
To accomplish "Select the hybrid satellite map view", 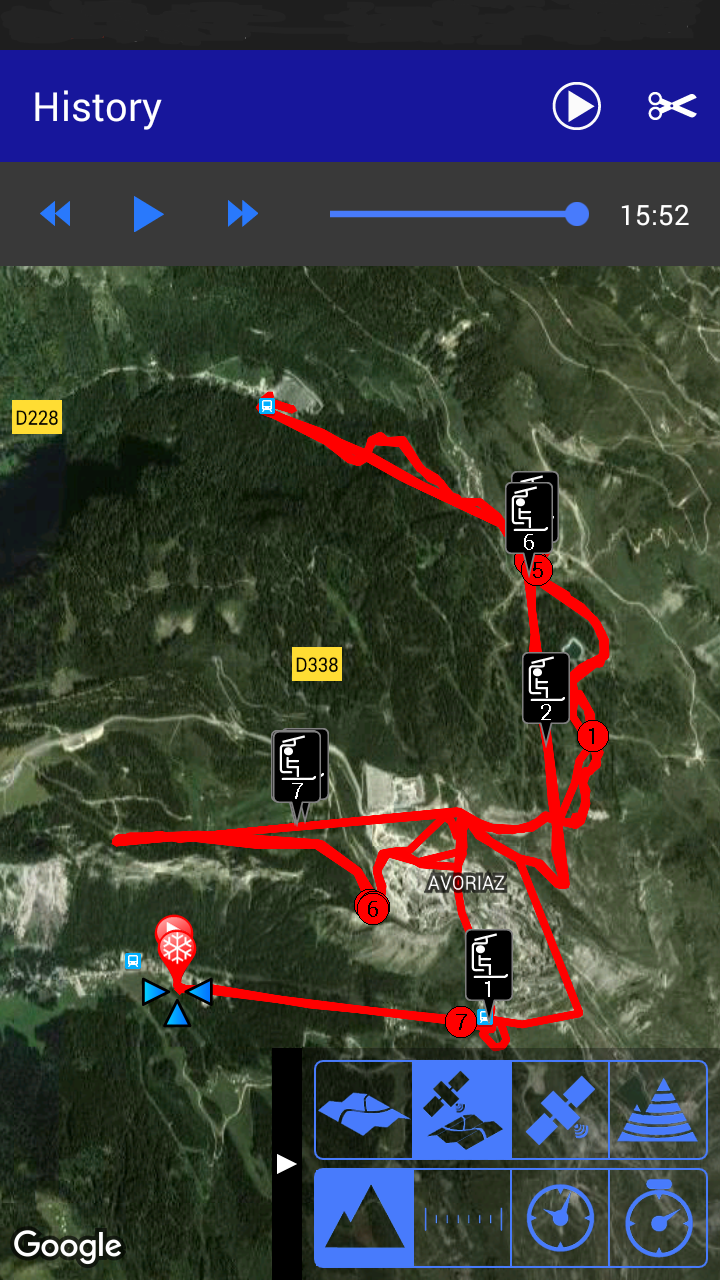I will [x=461, y=1110].
